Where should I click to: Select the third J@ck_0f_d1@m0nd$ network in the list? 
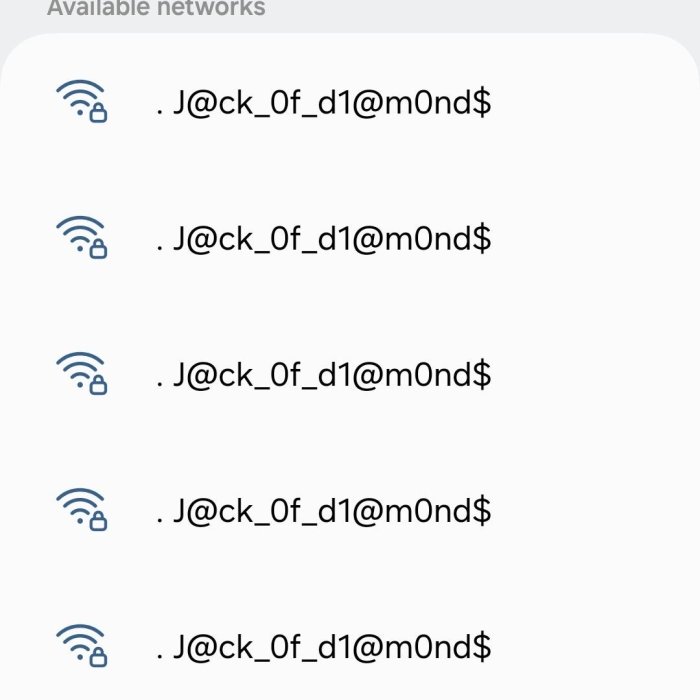pyautogui.click(x=323, y=375)
